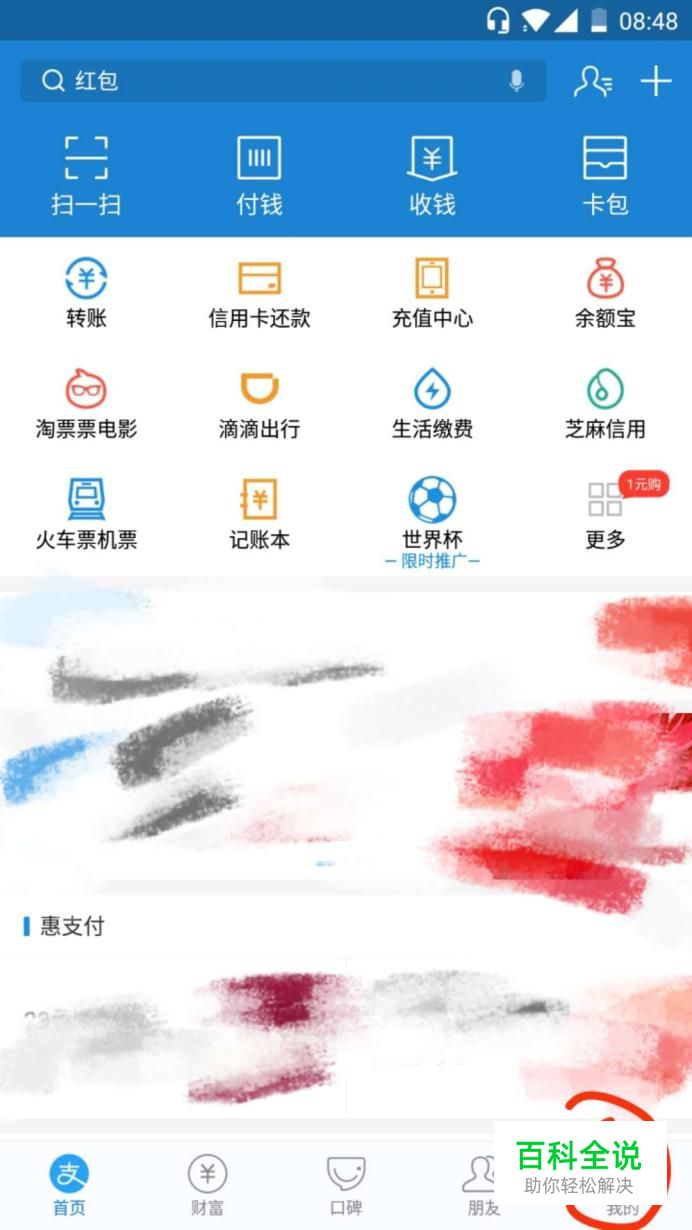Select 转账 transfer
This screenshot has height=1230, width=692.
coord(86,293)
